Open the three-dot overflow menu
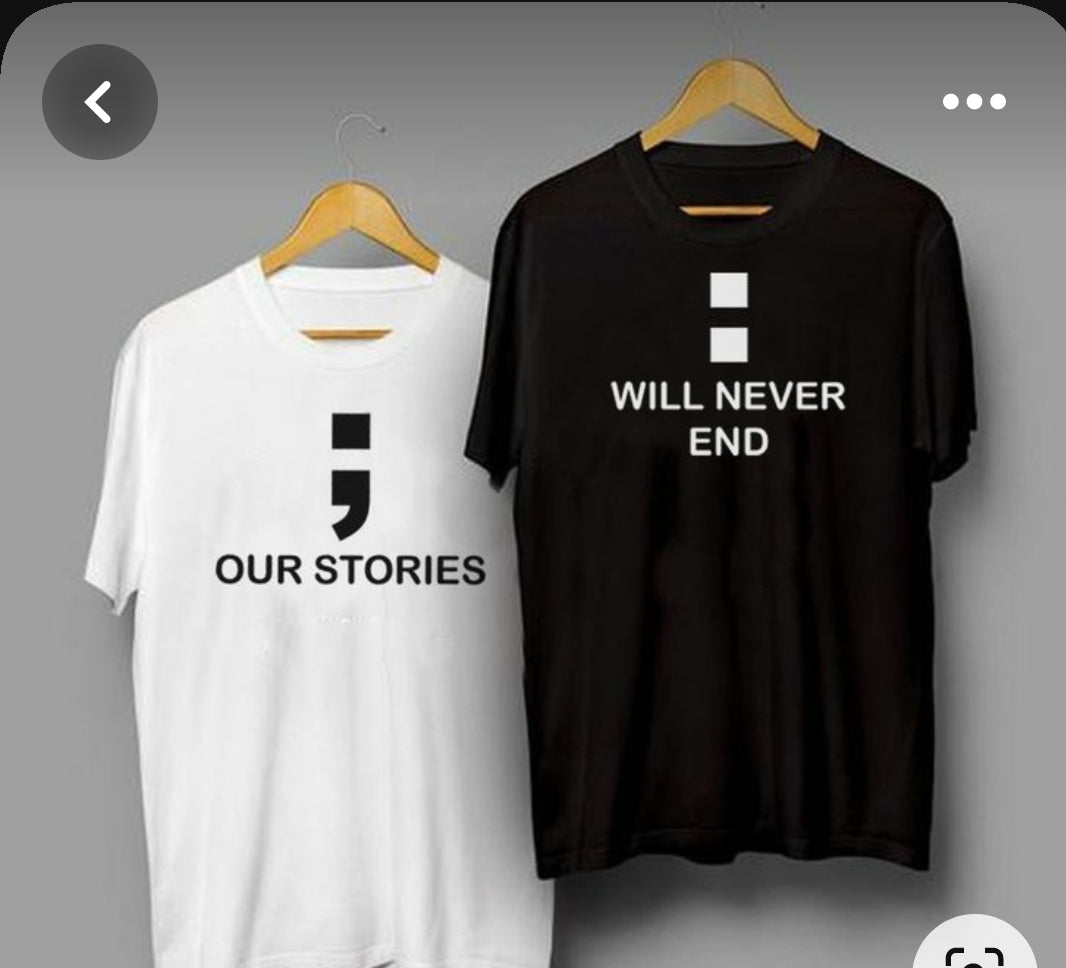The height and width of the screenshot is (968, 1066). point(974,102)
